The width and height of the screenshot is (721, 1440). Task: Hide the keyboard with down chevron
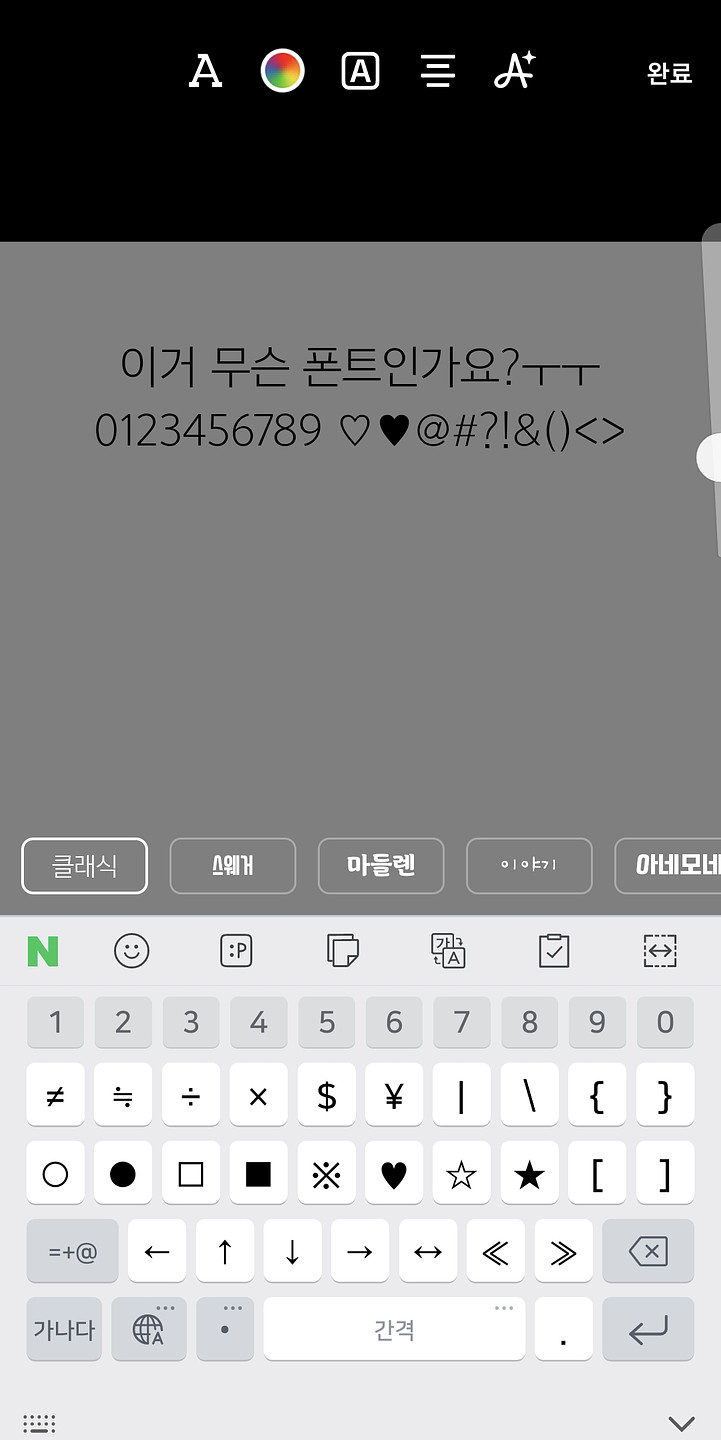click(x=681, y=1422)
